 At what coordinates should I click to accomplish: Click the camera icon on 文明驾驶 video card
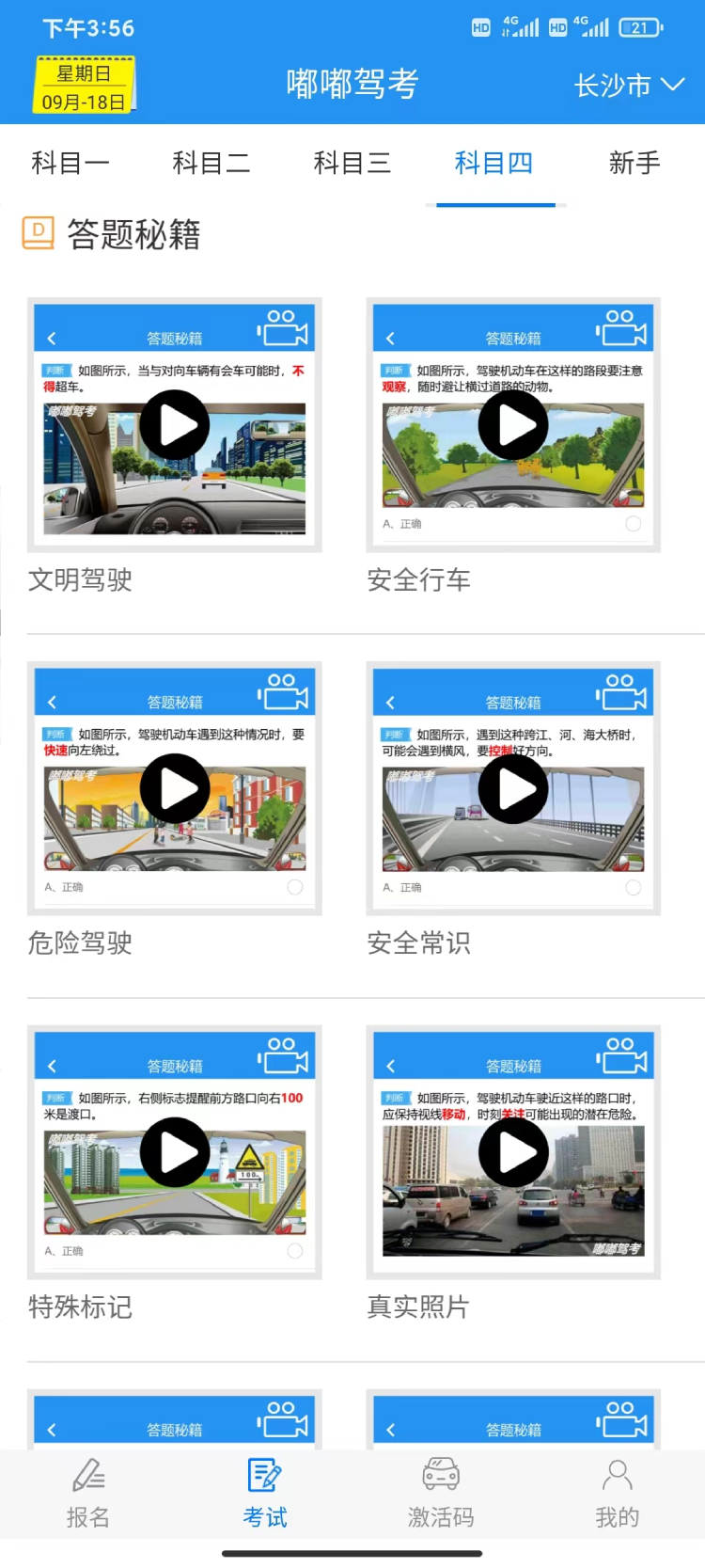(x=283, y=326)
